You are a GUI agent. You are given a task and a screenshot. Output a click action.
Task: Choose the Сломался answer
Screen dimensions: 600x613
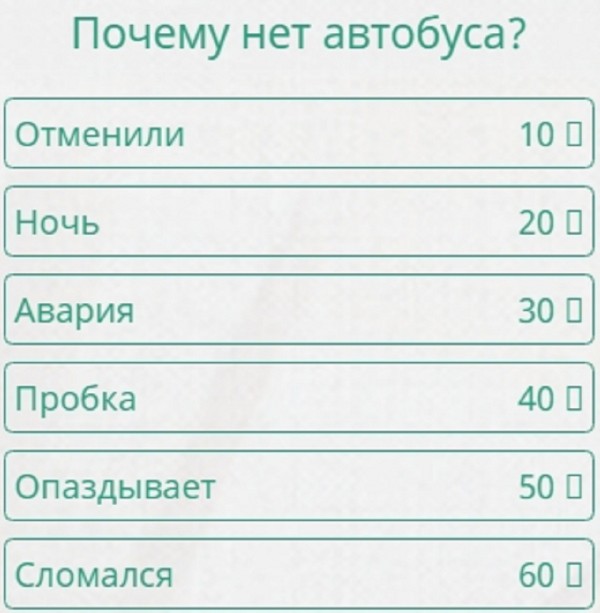(x=299, y=574)
